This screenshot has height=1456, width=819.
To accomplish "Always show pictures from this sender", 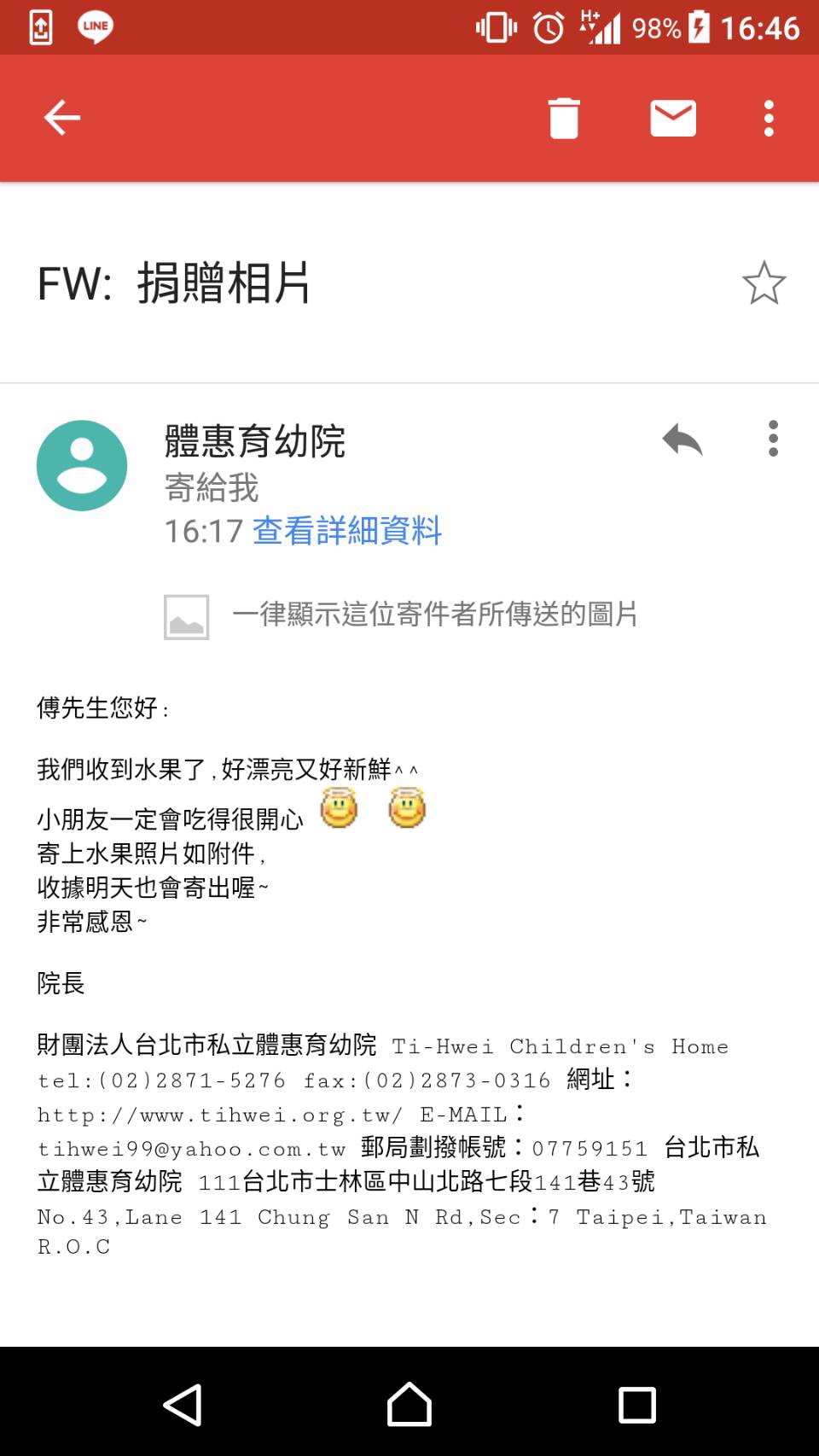I will coord(401,615).
